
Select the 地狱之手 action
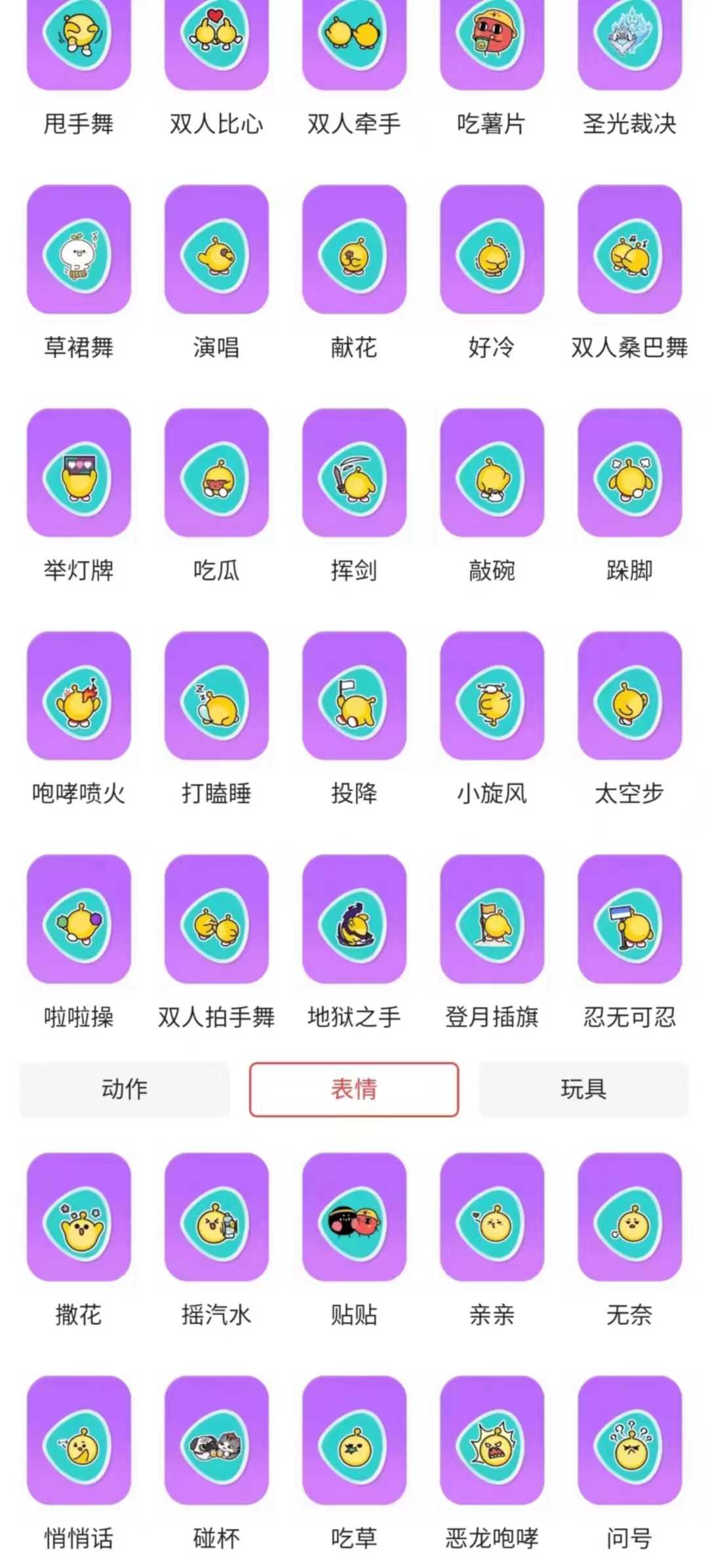(x=354, y=918)
